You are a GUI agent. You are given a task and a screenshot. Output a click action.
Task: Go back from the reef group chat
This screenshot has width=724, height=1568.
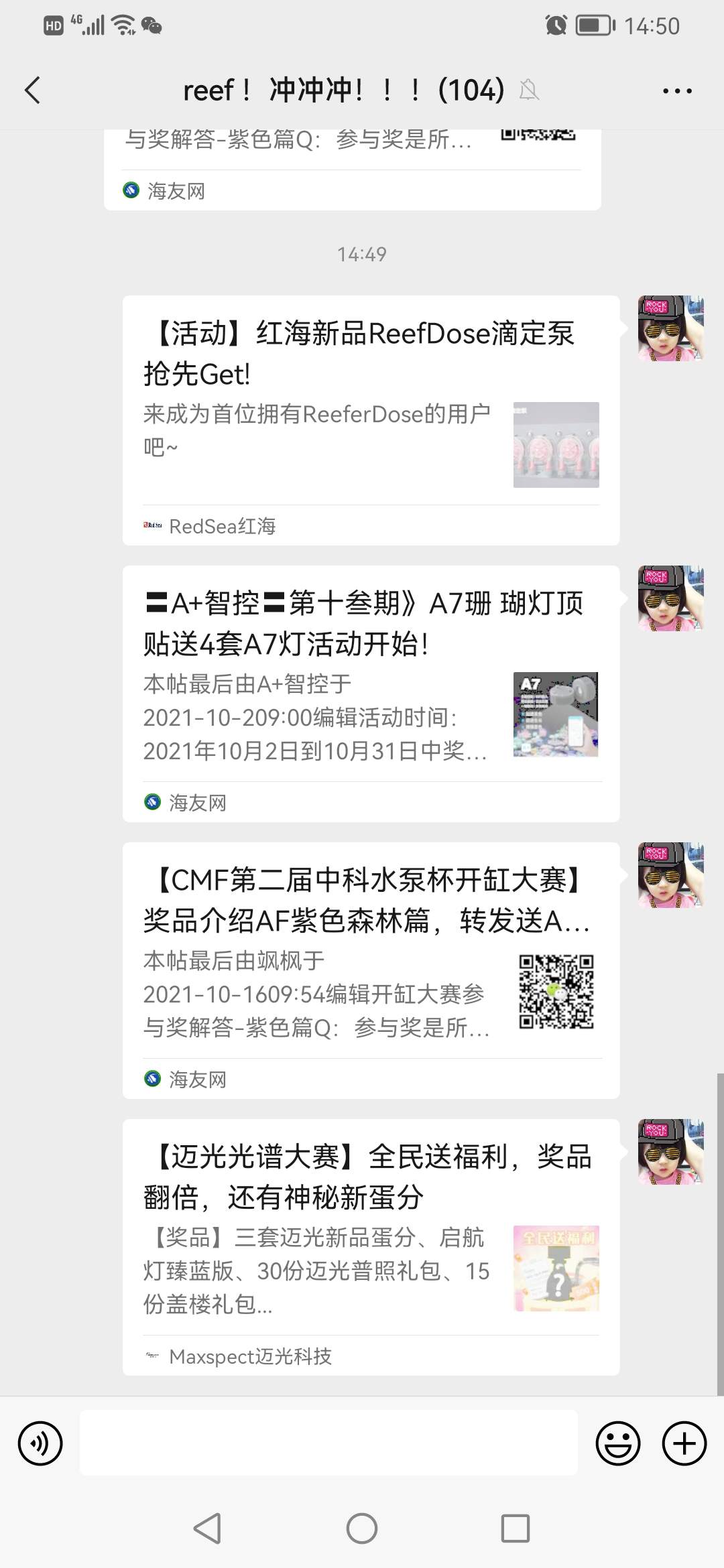[32, 90]
